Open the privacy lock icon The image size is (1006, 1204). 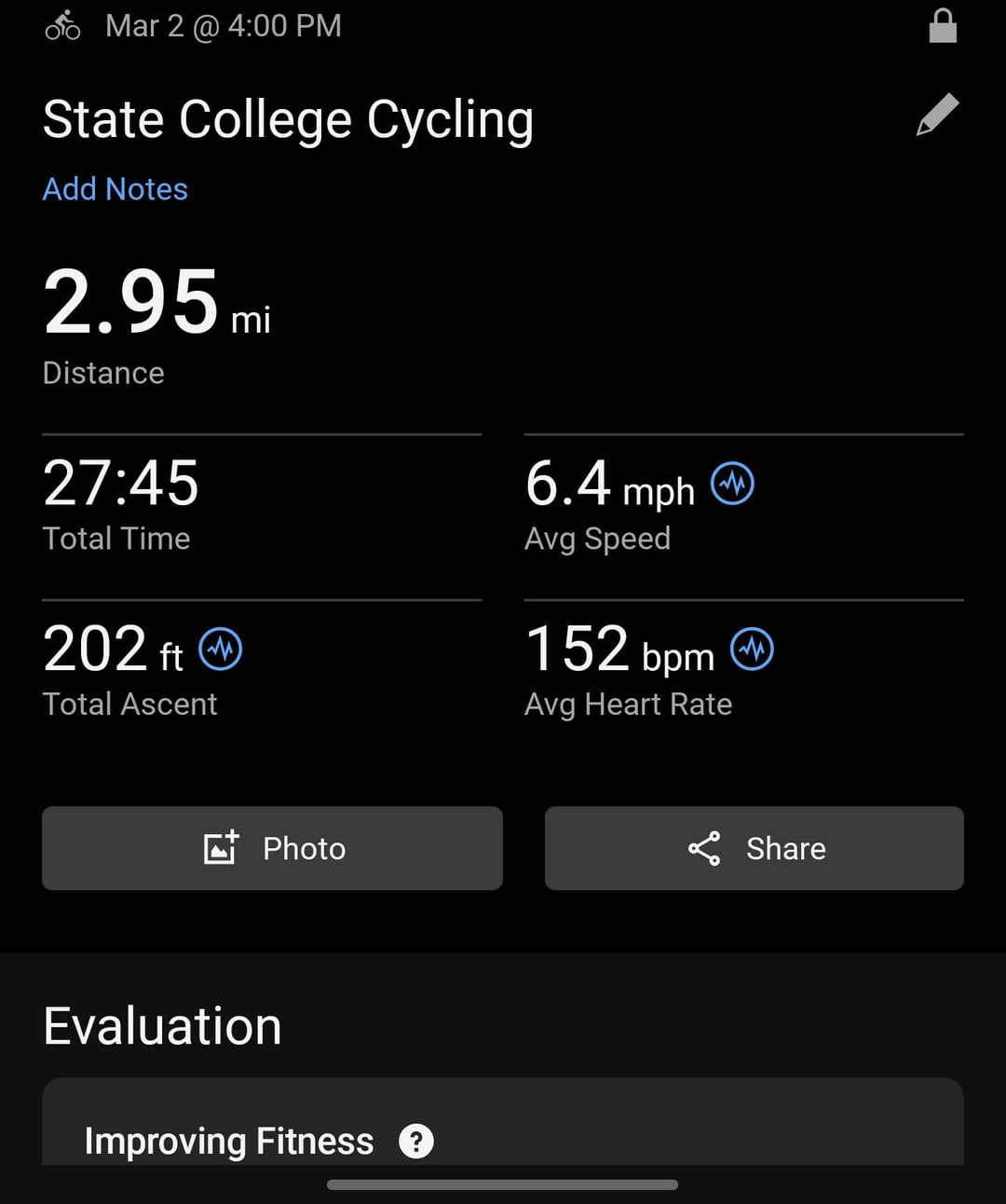coord(943,26)
